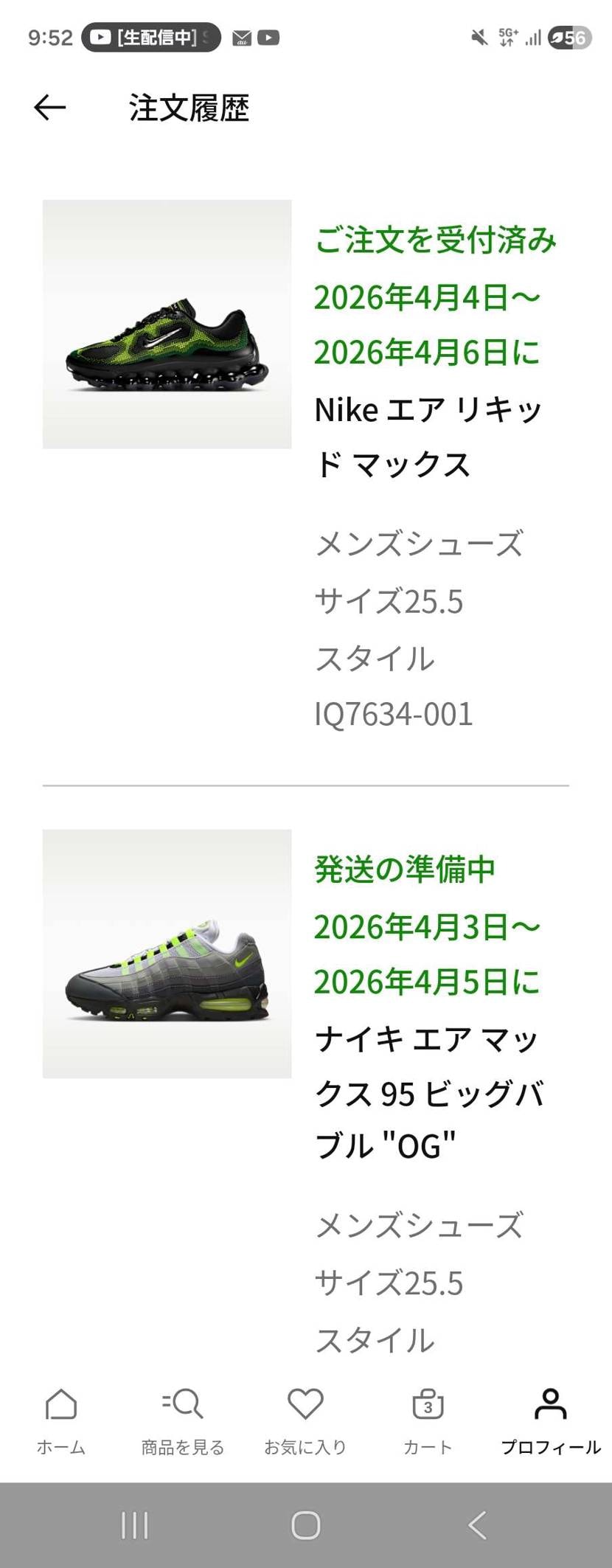Open the カート tab
612x1568 pixels.
tap(428, 1420)
